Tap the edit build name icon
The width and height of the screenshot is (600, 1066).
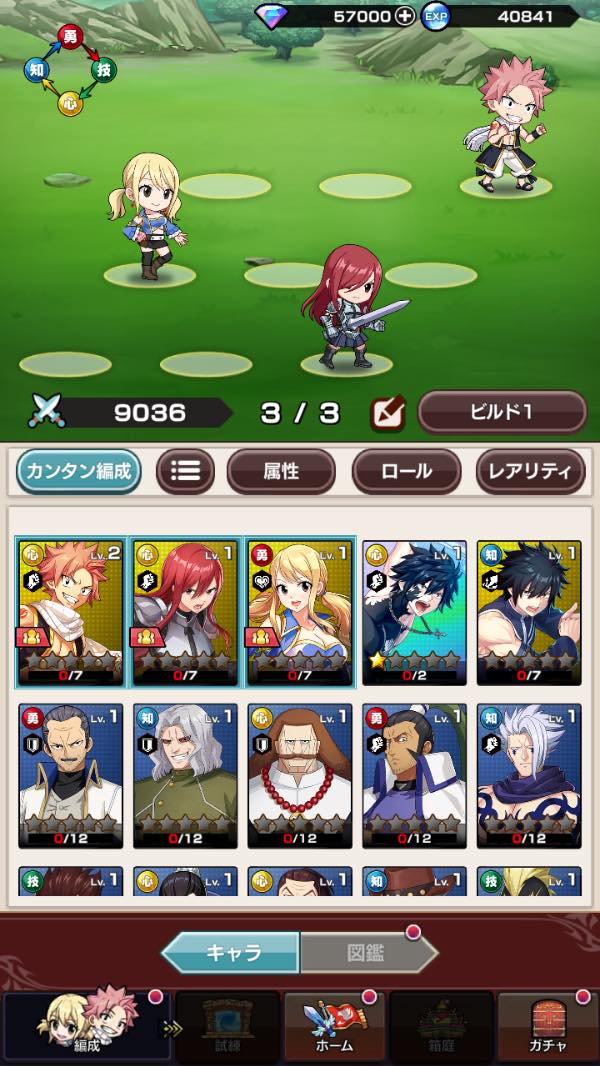[388, 413]
